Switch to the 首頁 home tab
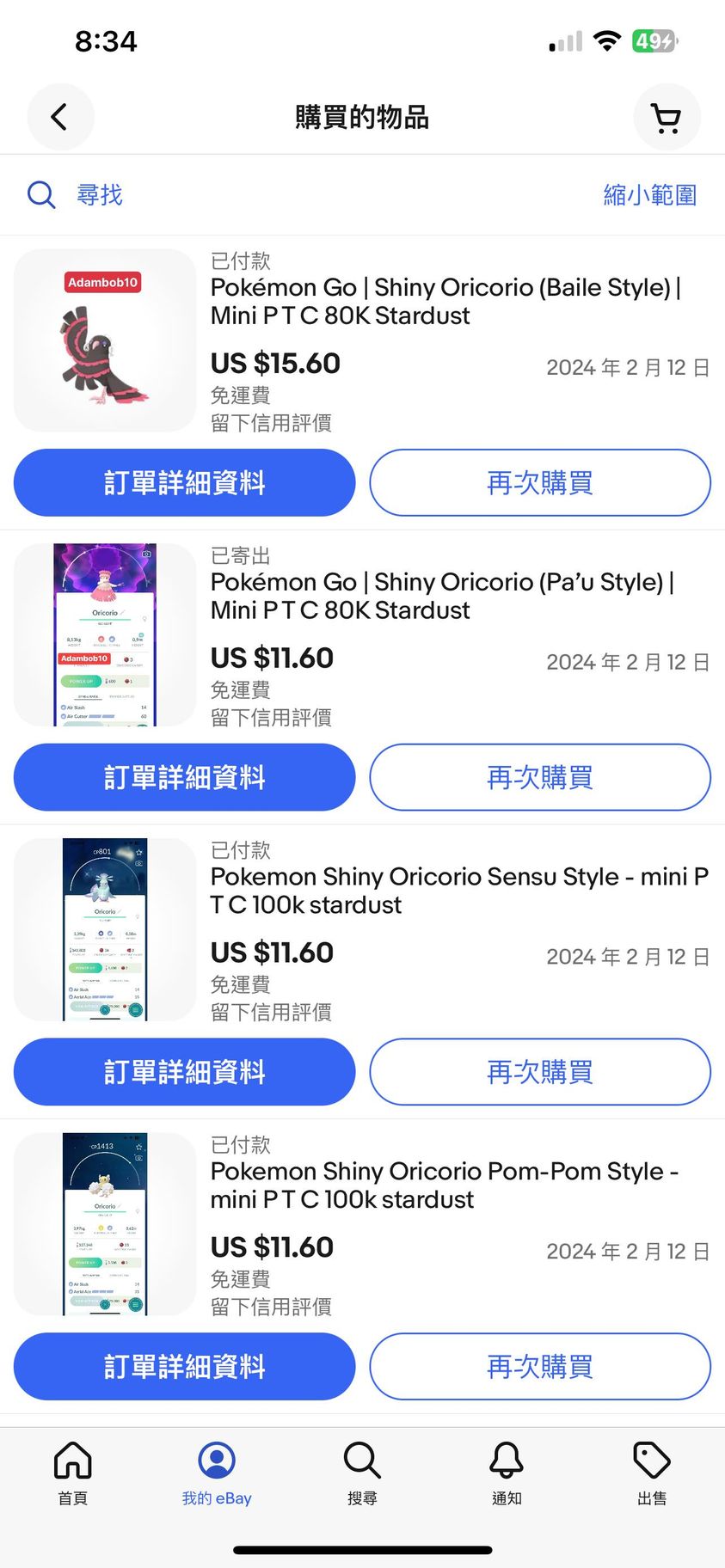The height and width of the screenshot is (1568, 725). click(72, 1473)
